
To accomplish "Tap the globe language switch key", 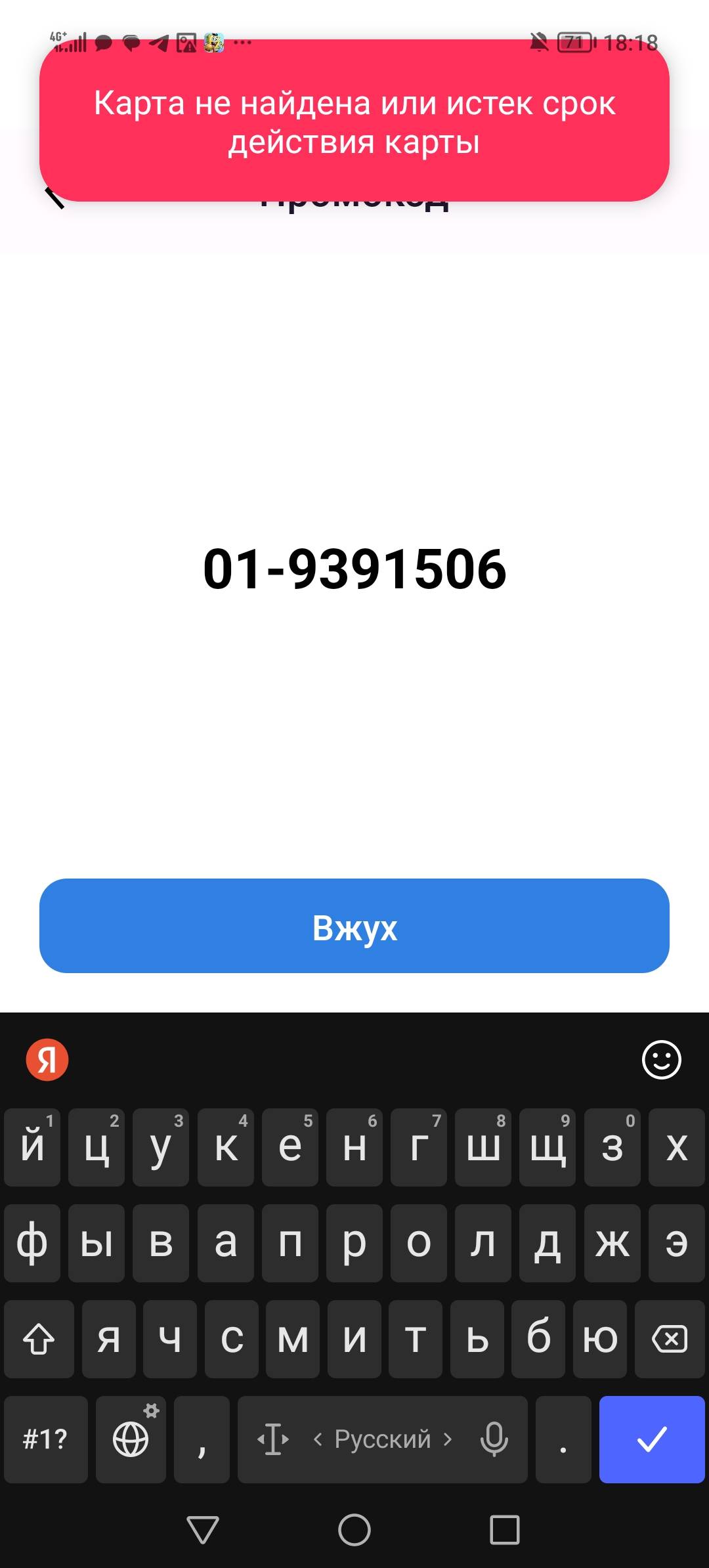I will pos(131,1439).
